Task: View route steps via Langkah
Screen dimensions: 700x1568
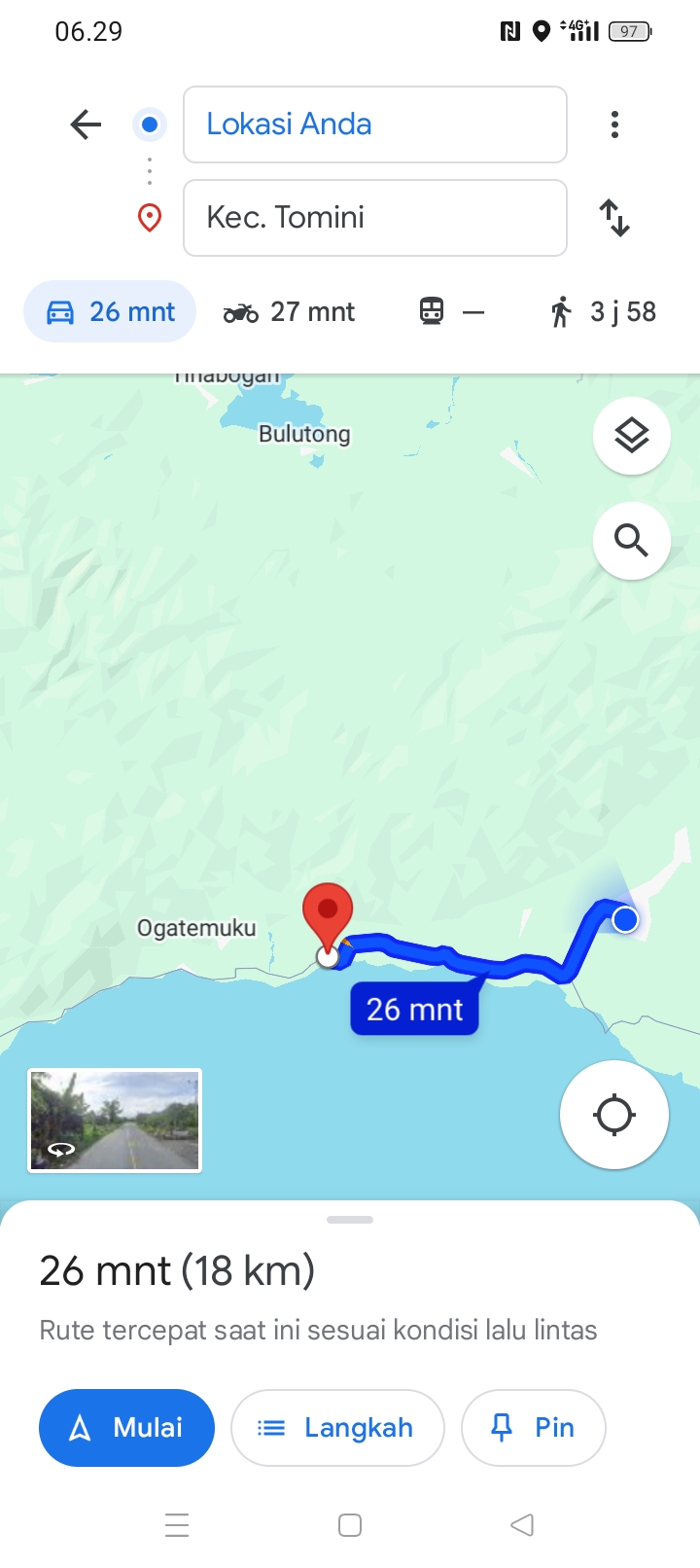Action: click(337, 1428)
